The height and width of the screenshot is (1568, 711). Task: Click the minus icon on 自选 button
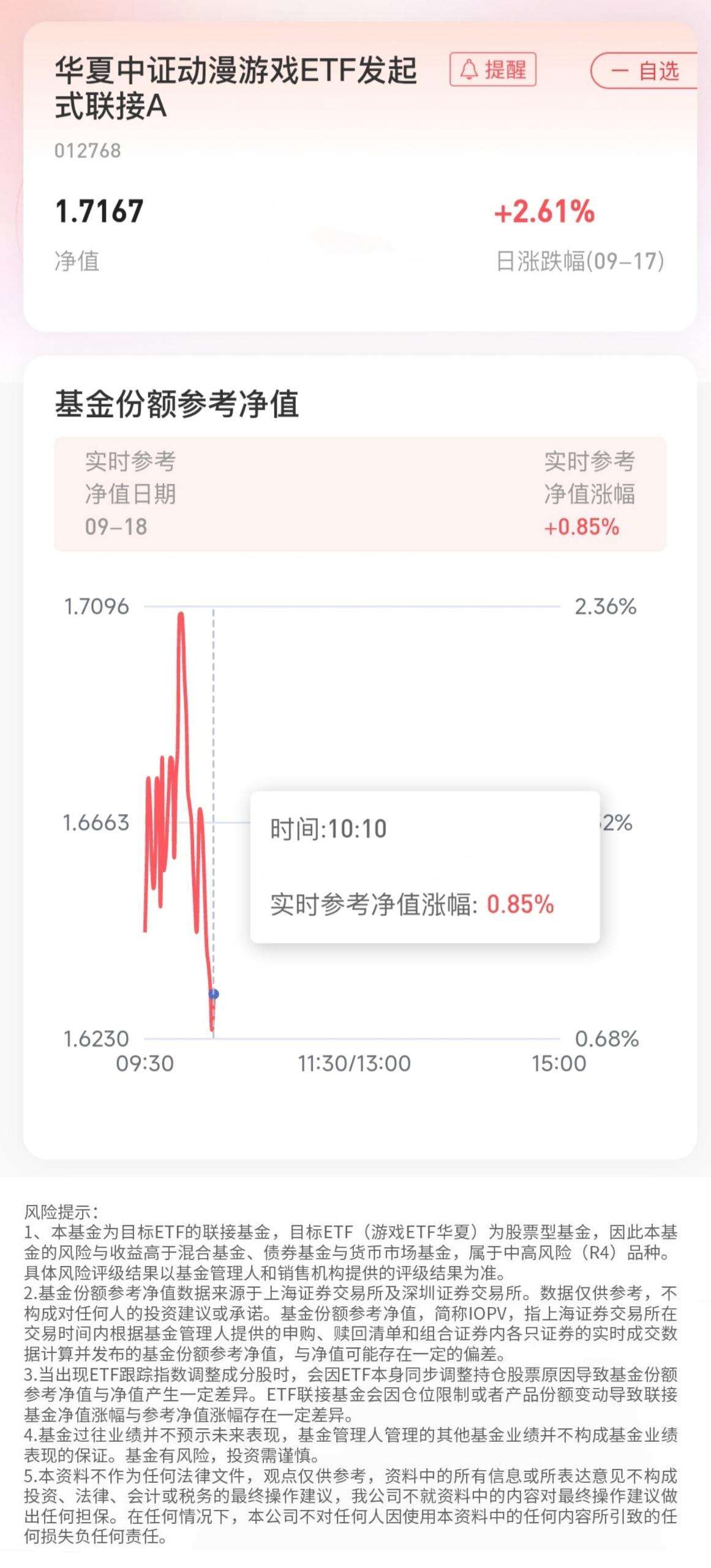point(620,72)
